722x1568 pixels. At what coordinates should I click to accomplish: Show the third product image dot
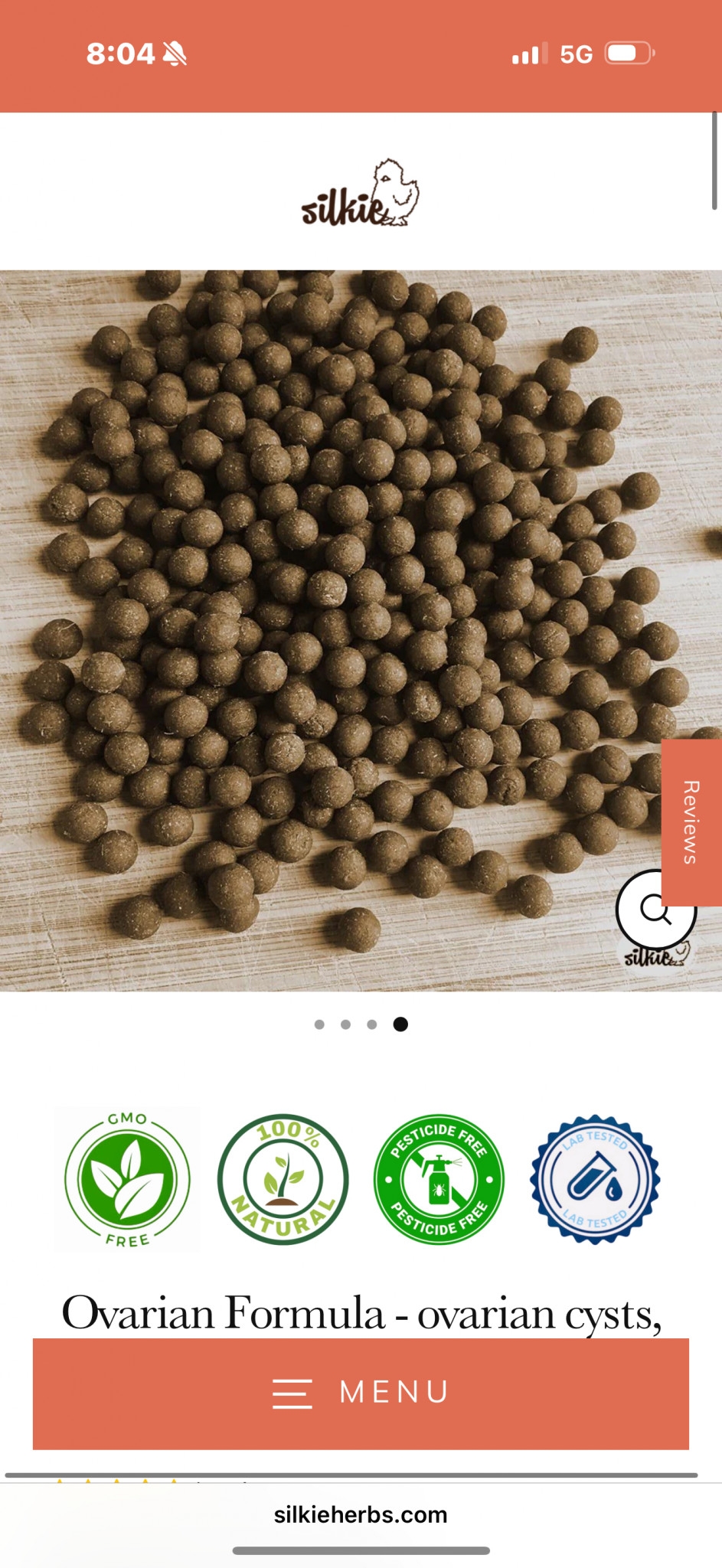pyautogui.click(x=372, y=1024)
